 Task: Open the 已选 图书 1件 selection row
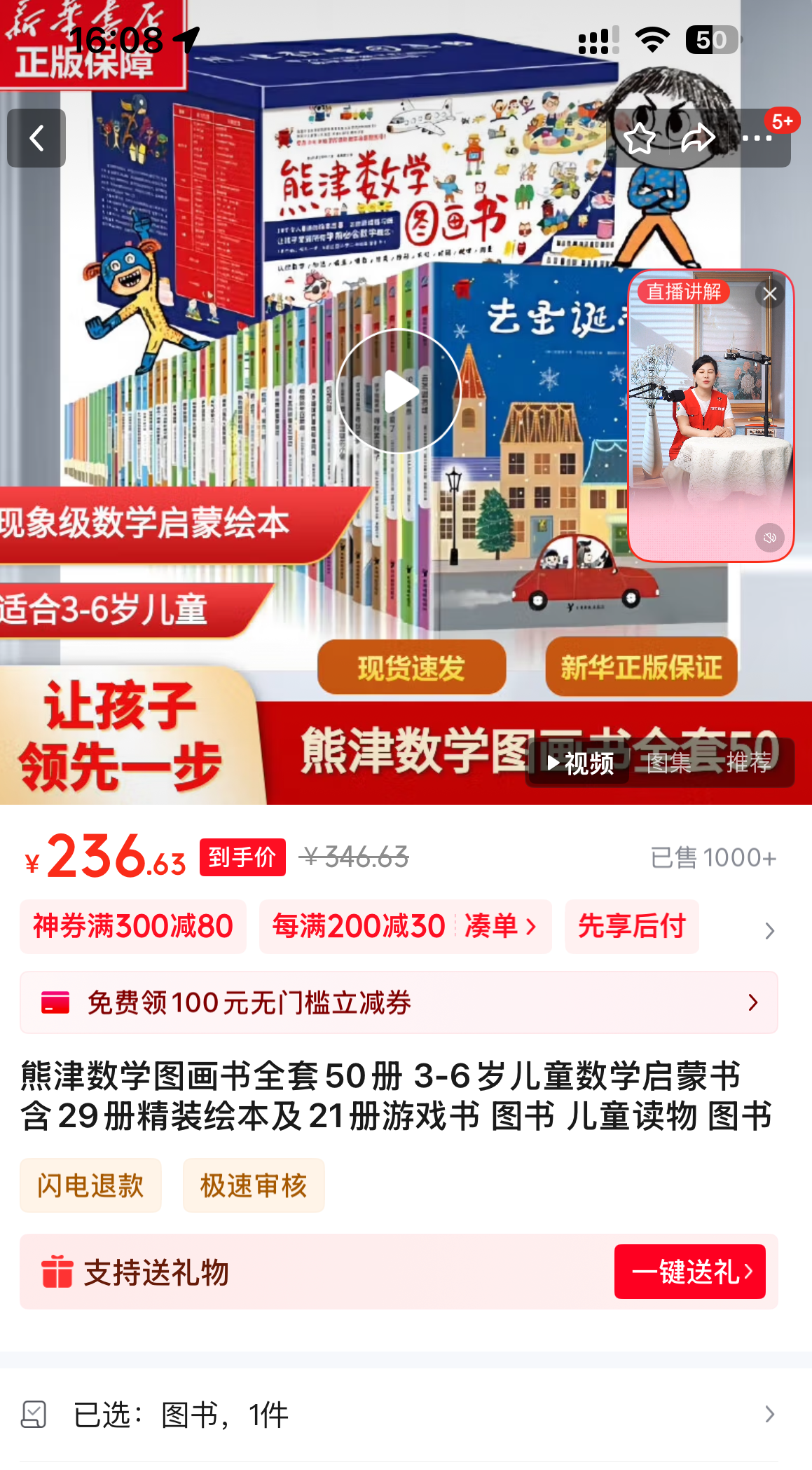pos(399,1415)
